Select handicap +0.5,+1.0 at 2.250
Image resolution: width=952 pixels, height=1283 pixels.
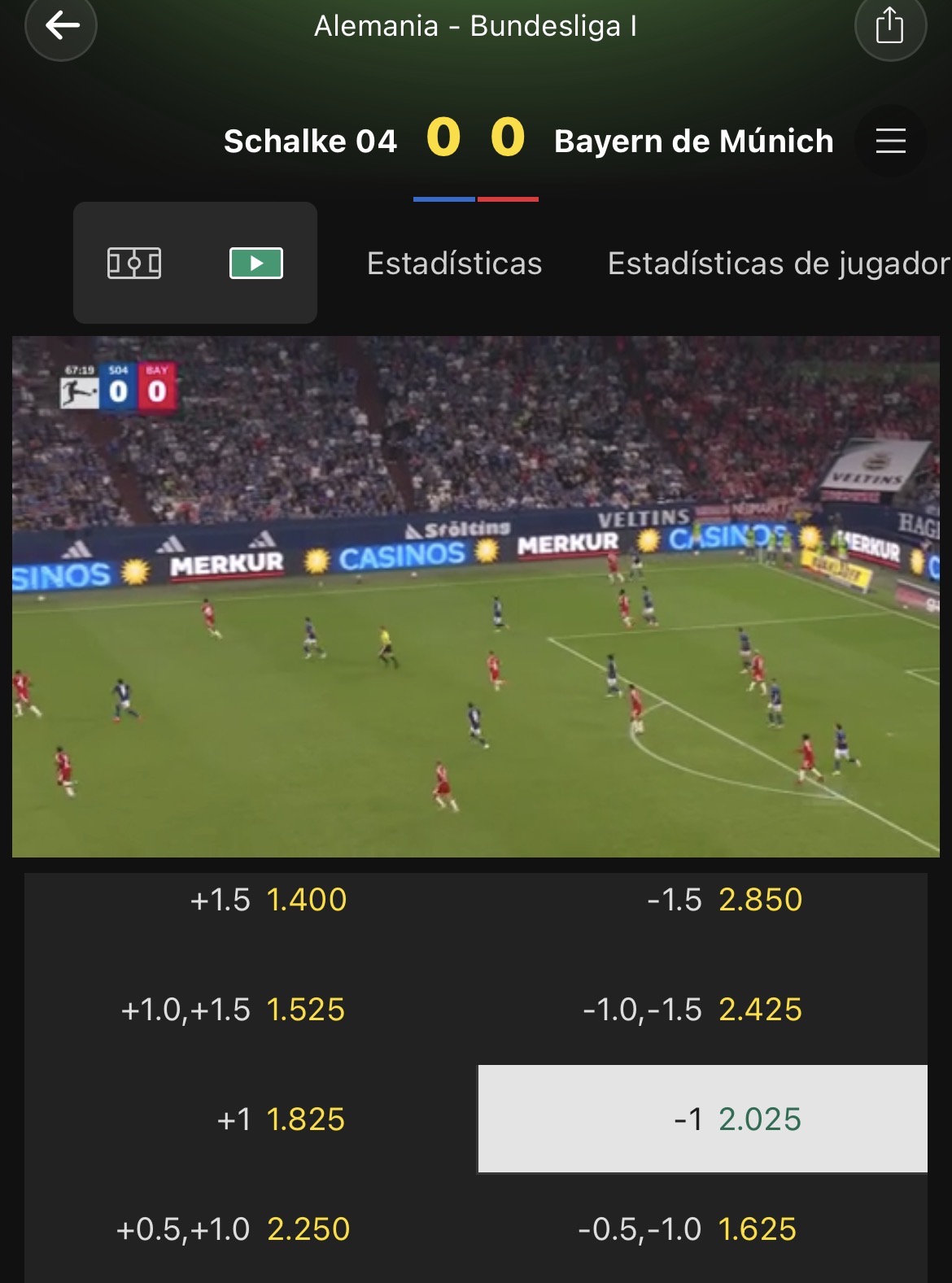coord(250,1229)
